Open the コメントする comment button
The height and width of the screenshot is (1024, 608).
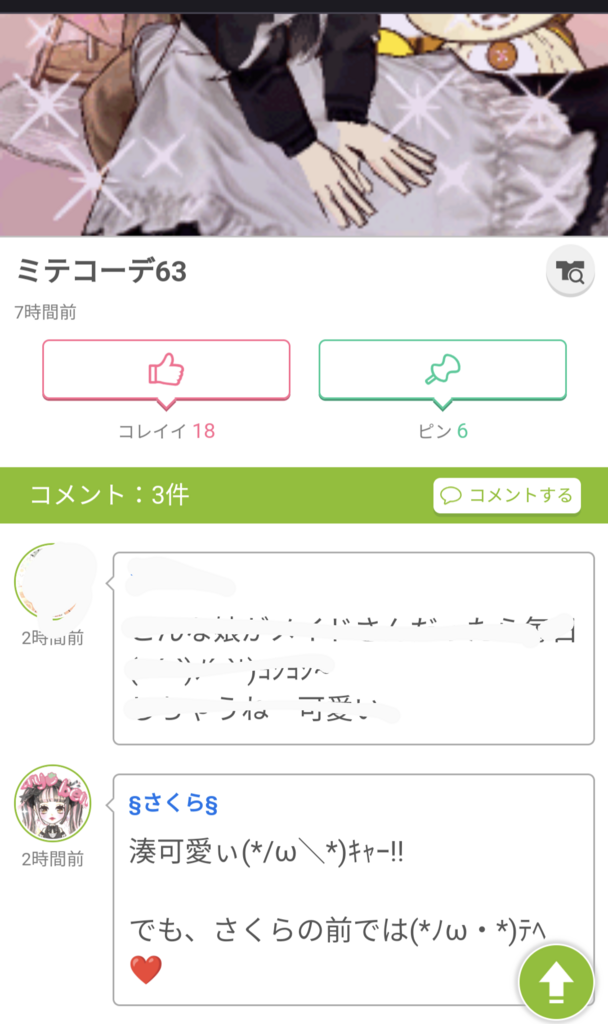point(507,495)
